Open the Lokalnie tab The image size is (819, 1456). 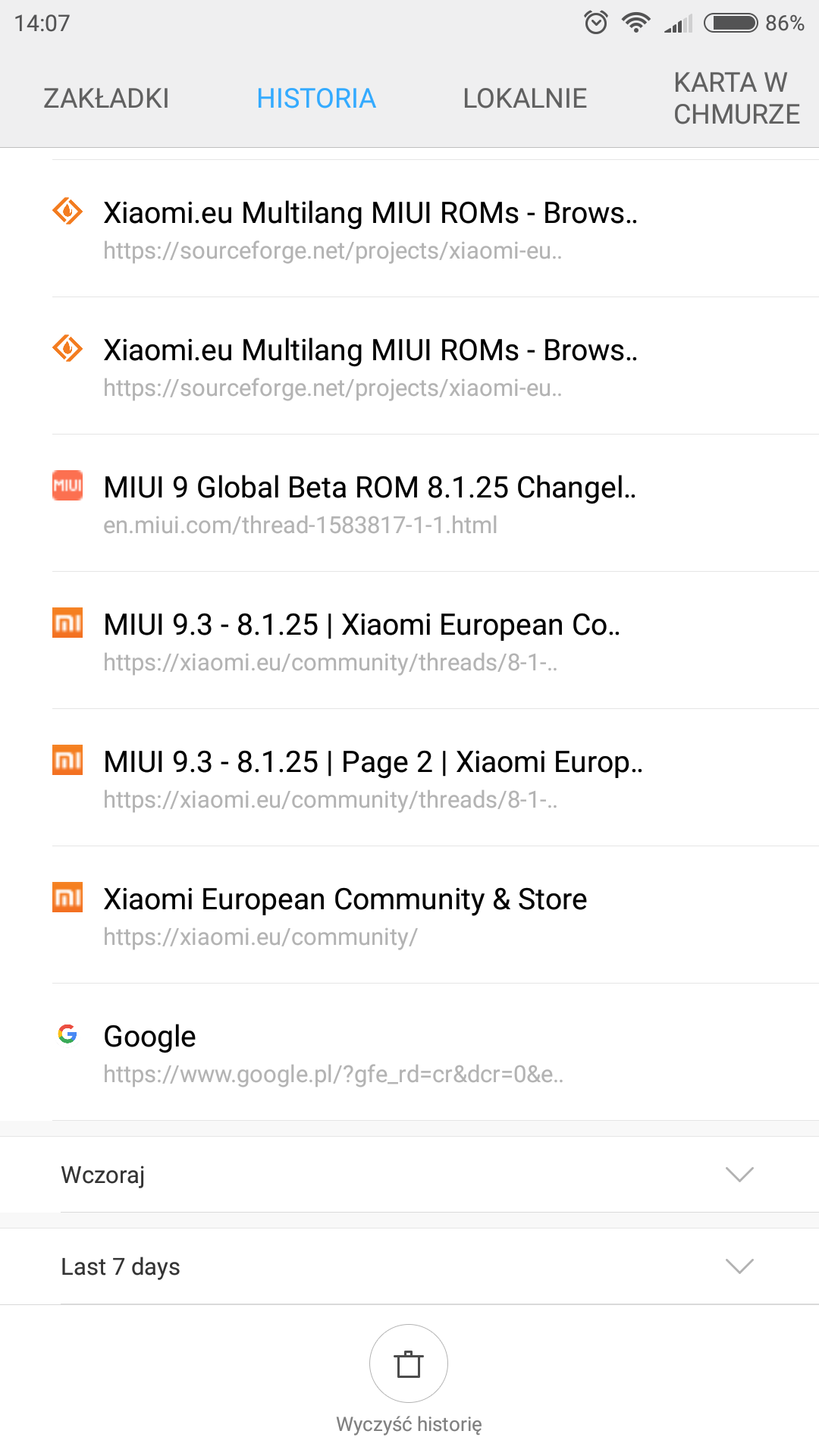(525, 99)
